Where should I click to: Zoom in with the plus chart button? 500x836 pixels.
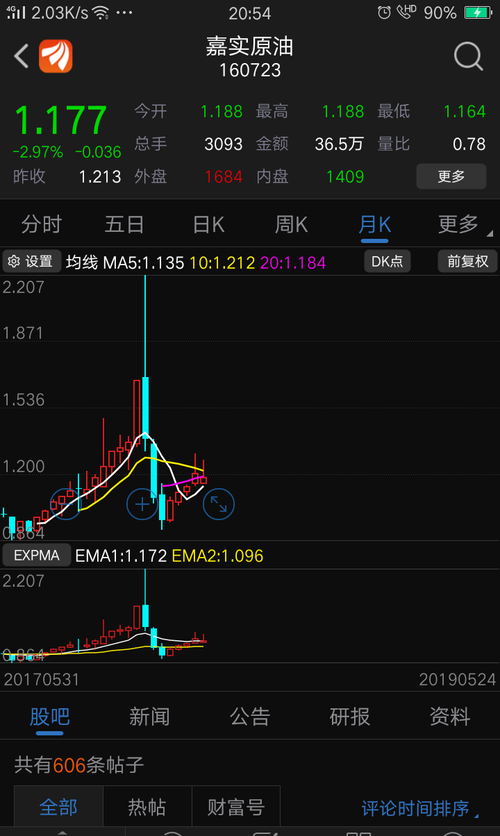coord(142,504)
